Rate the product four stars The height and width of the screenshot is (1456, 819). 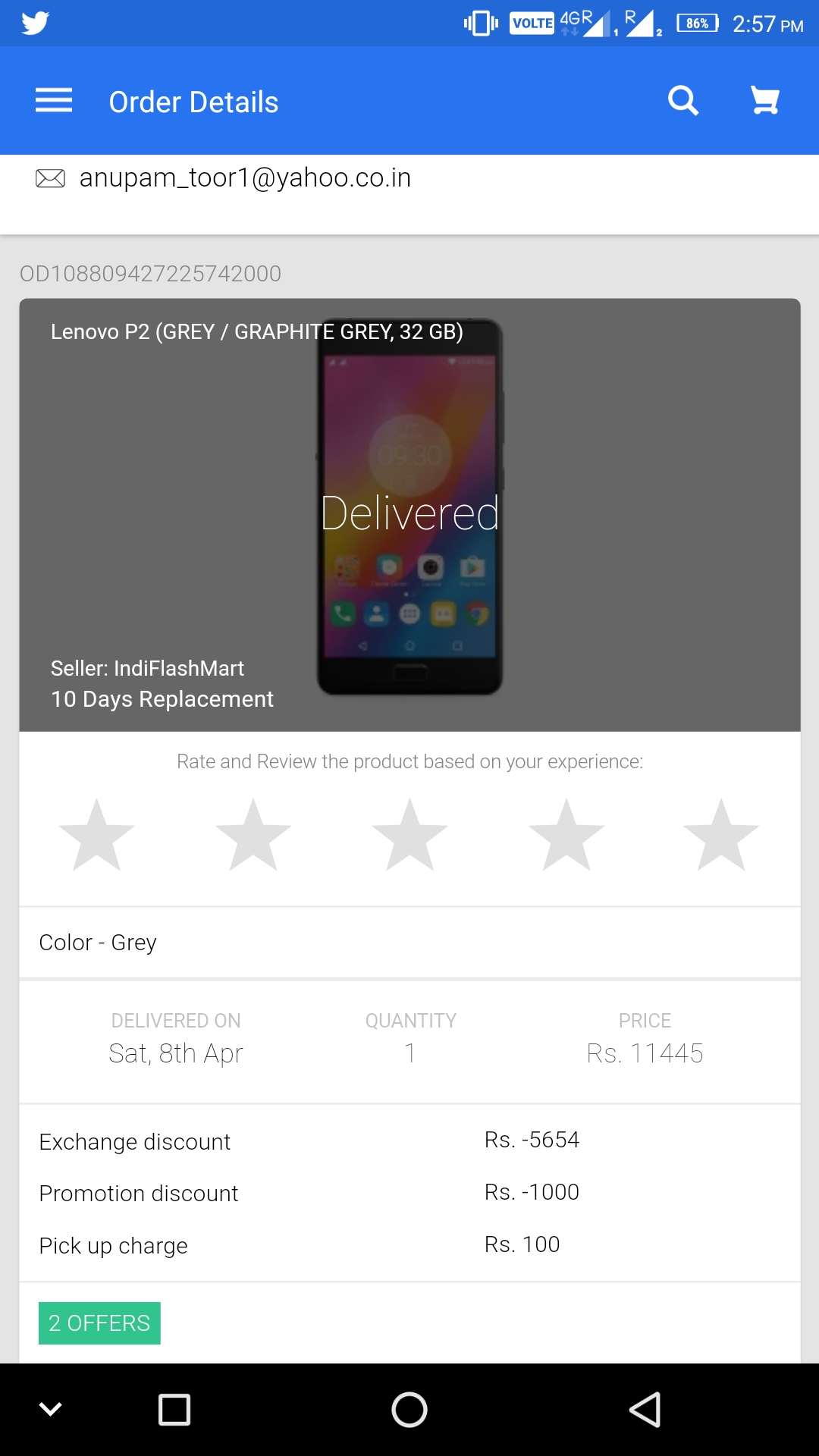(x=566, y=836)
